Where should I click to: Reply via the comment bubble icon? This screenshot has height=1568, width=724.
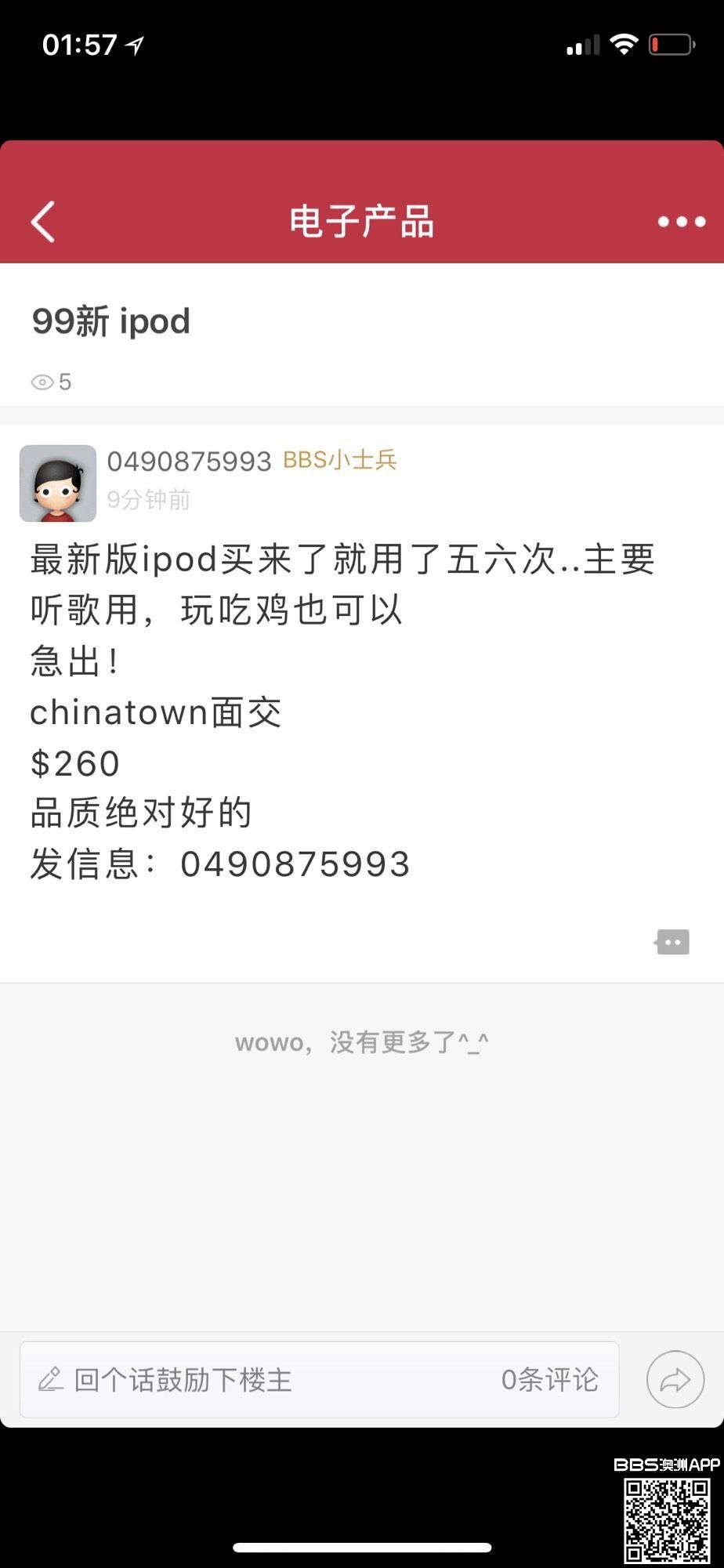click(672, 942)
